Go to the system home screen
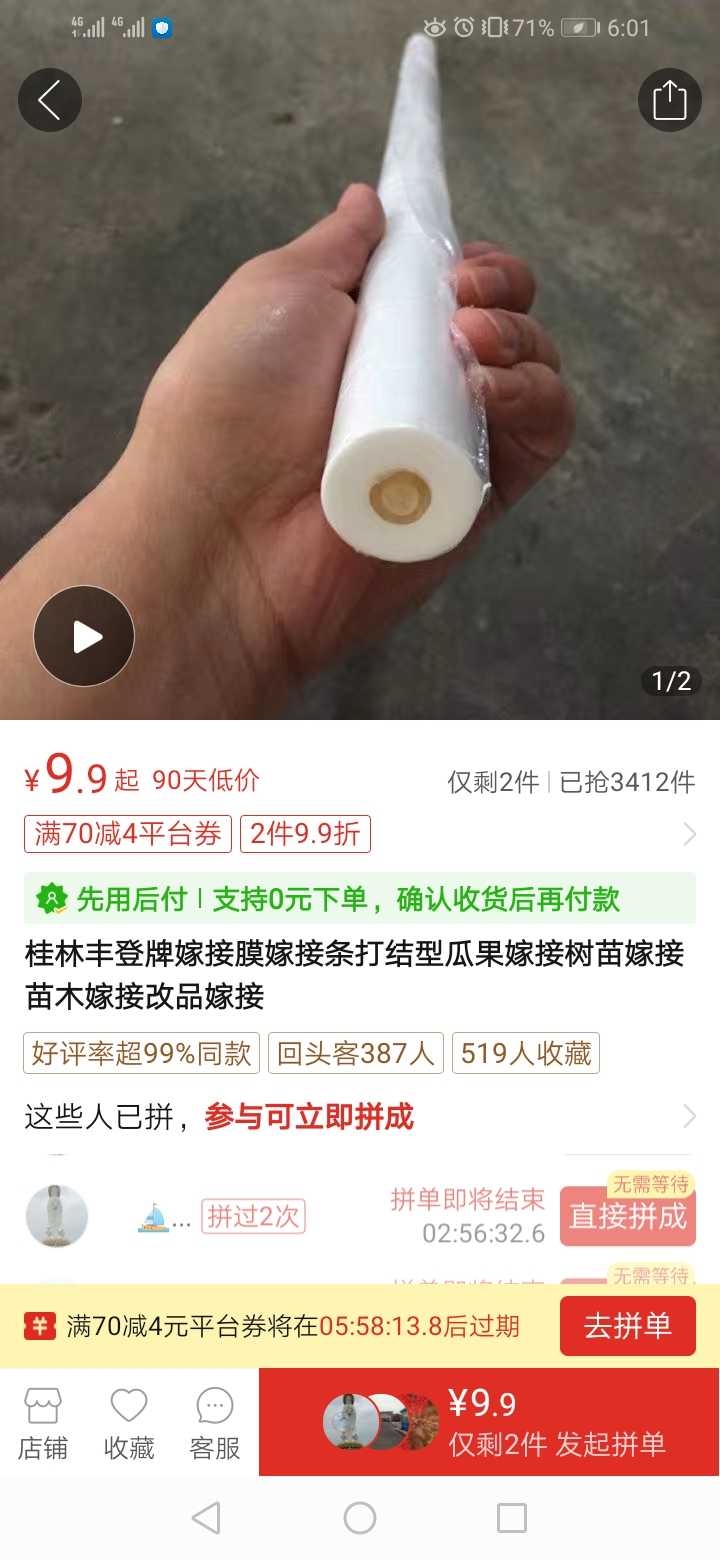Image resolution: width=720 pixels, height=1560 pixels. click(x=360, y=1518)
